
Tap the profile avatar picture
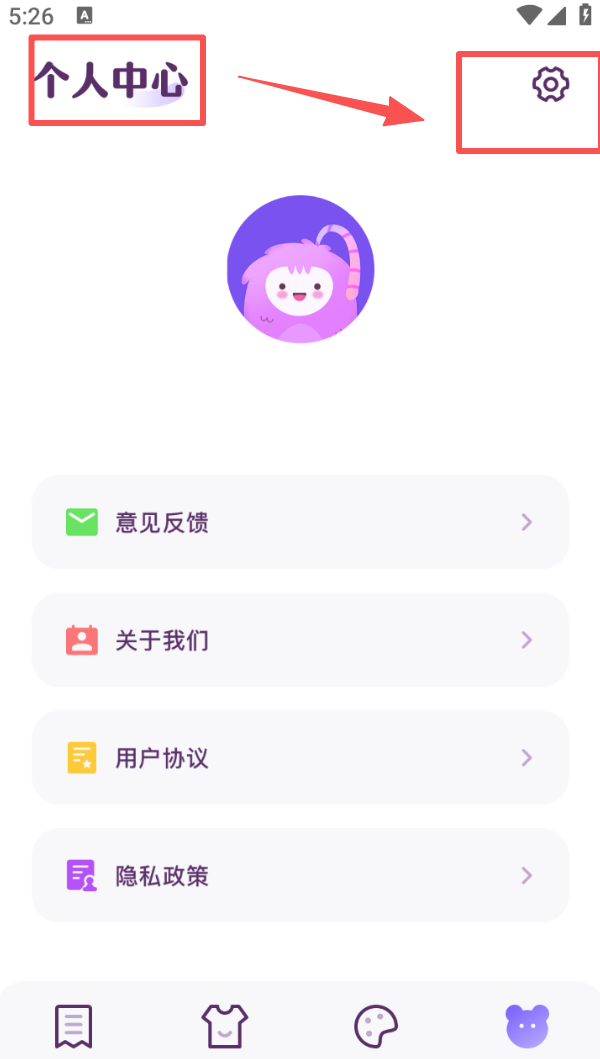300,269
